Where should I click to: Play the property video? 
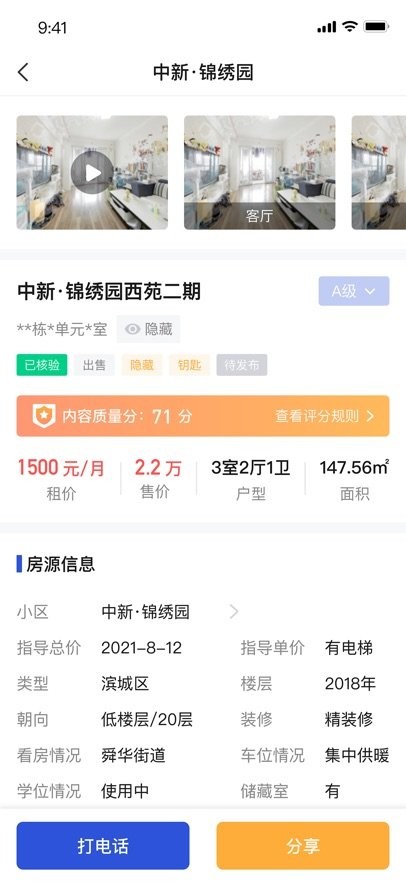(92, 173)
